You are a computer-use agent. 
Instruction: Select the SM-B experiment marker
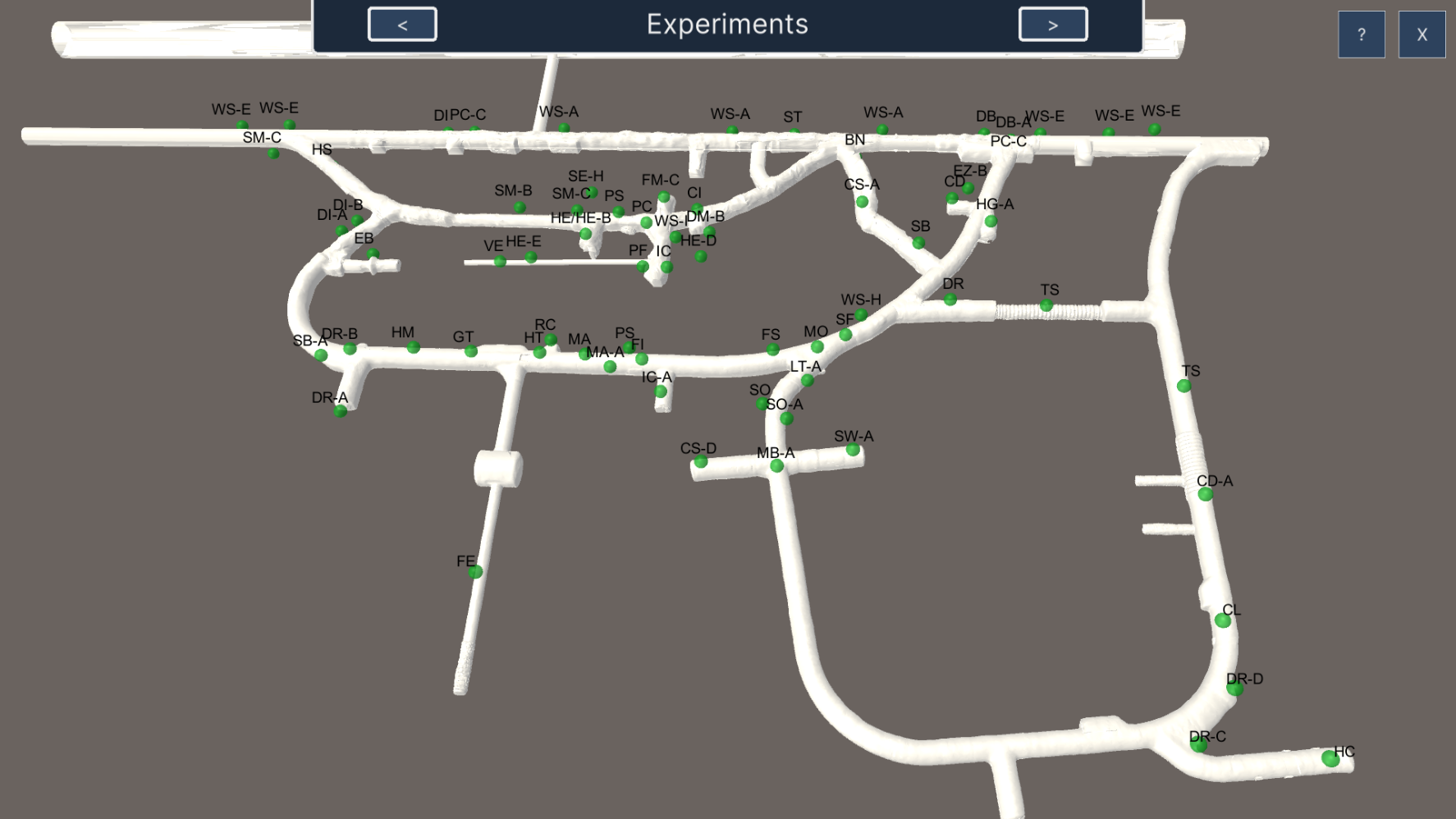[x=519, y=207]
